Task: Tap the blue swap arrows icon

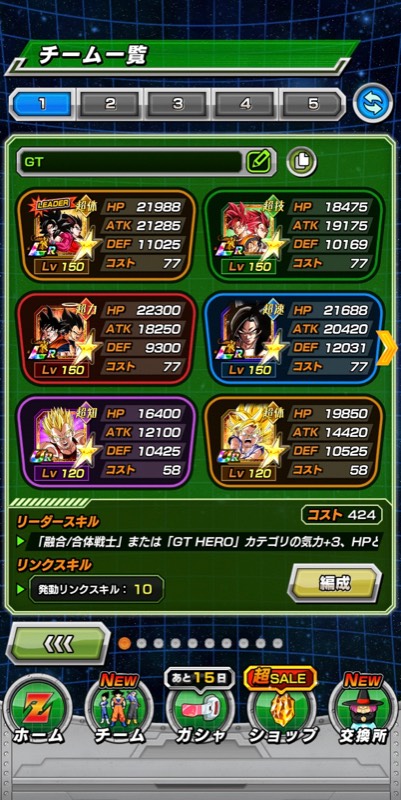Action: [373, 104]
